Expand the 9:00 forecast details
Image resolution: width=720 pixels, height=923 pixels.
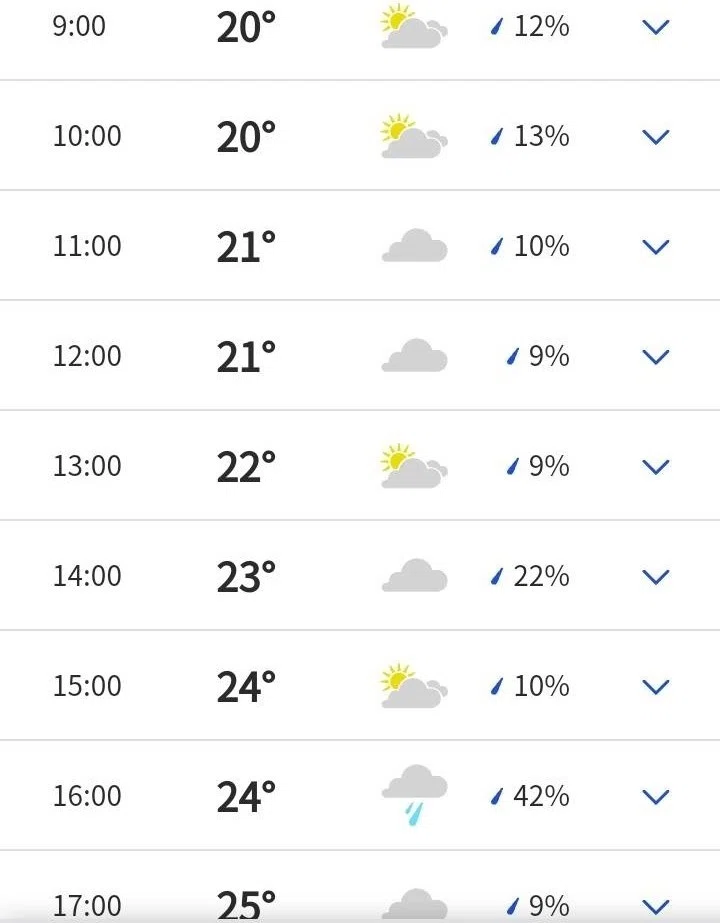point(655,27)
